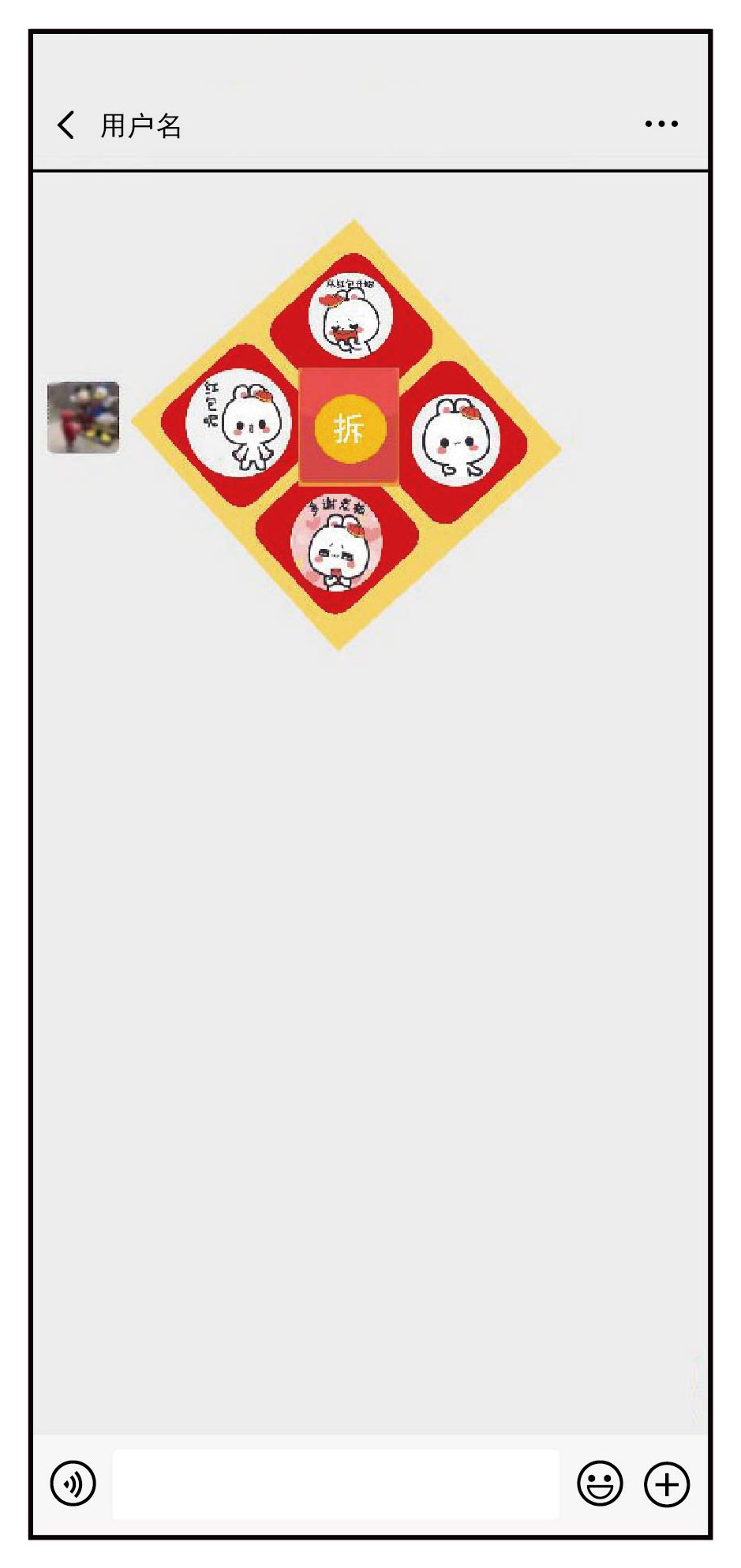The image size is (741, 1568).
Task: Switch to voice message input
Action: (x=73, y=1484)
